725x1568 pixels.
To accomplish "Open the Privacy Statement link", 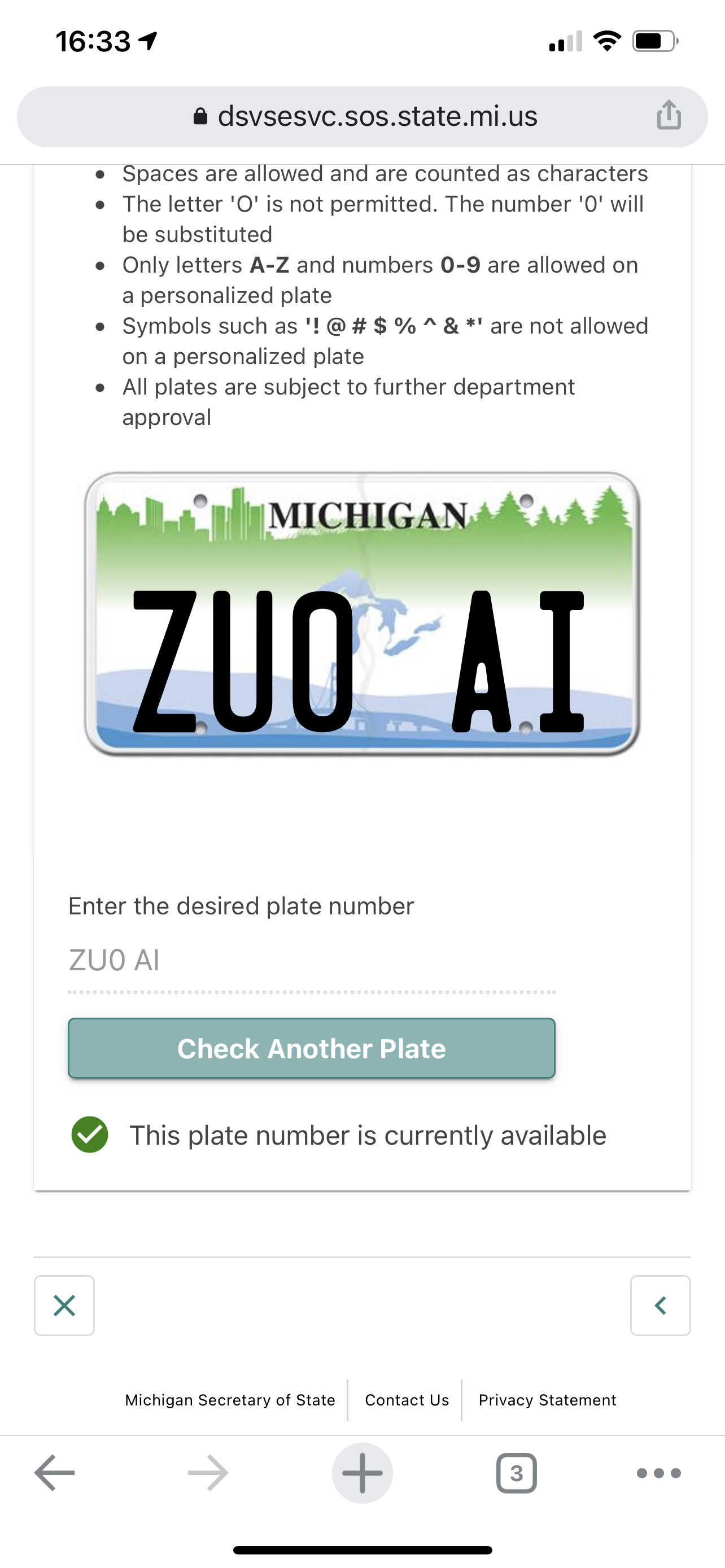I will point(547,1400).
